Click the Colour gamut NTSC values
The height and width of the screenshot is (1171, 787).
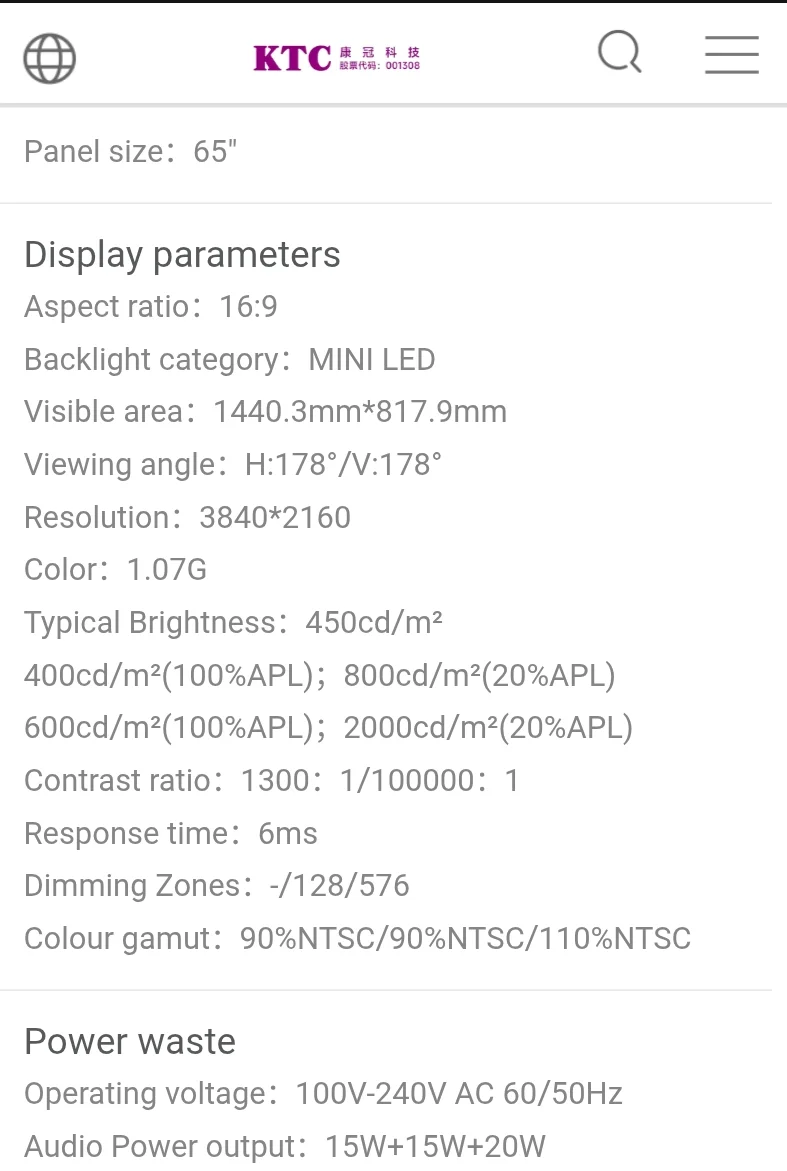click(x=357, y=938)
